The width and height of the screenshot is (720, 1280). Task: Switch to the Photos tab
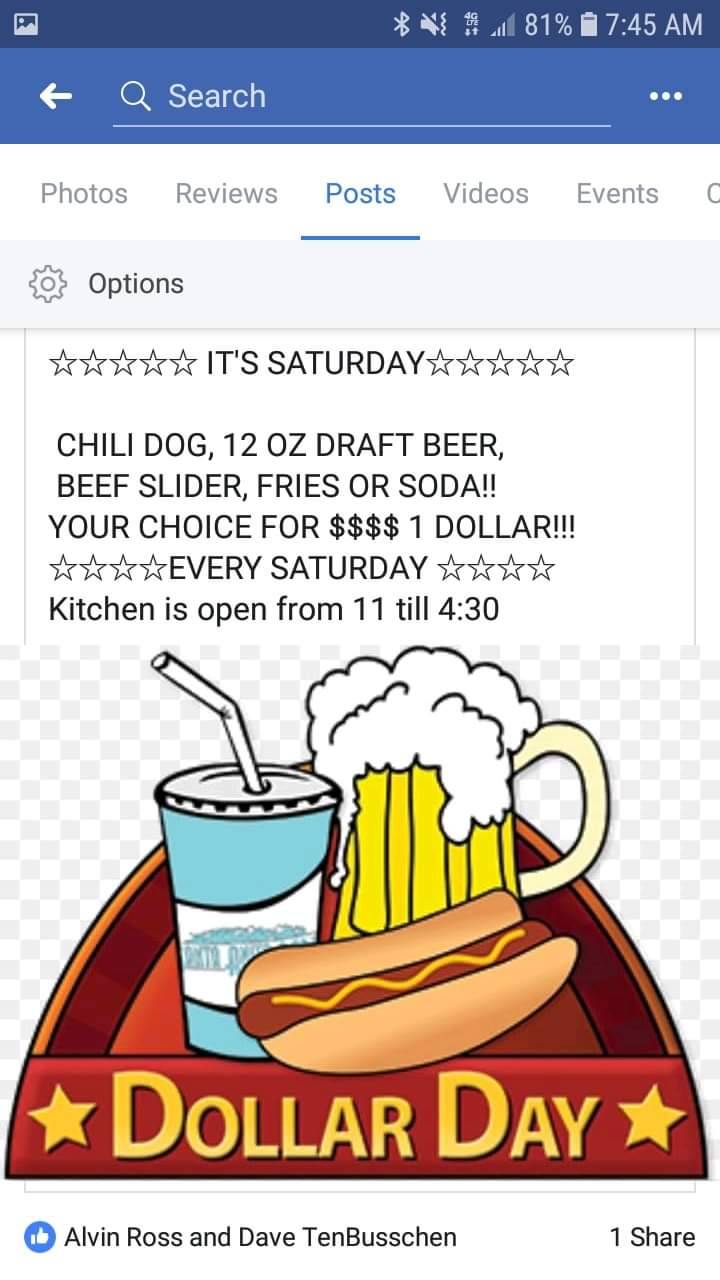pyautogui.click(x=83, y=193)
